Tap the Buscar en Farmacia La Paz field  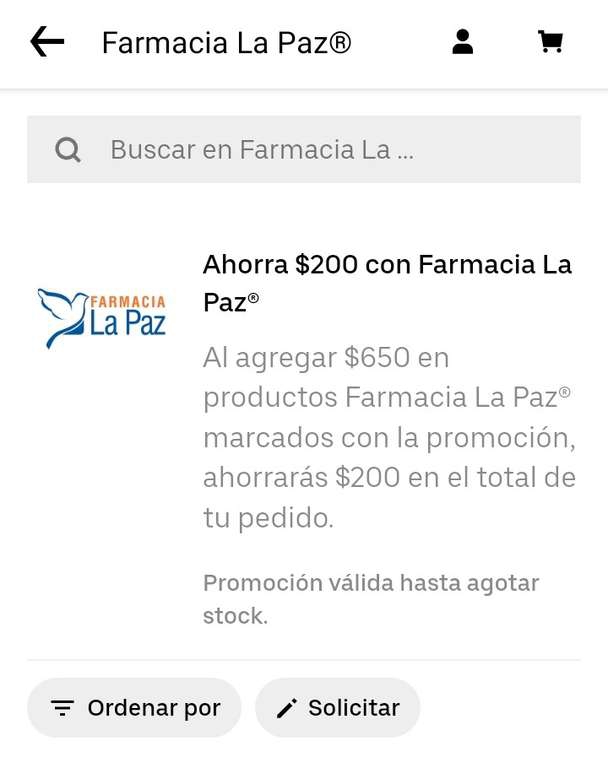pyautogui.click(x=304, y=150)
